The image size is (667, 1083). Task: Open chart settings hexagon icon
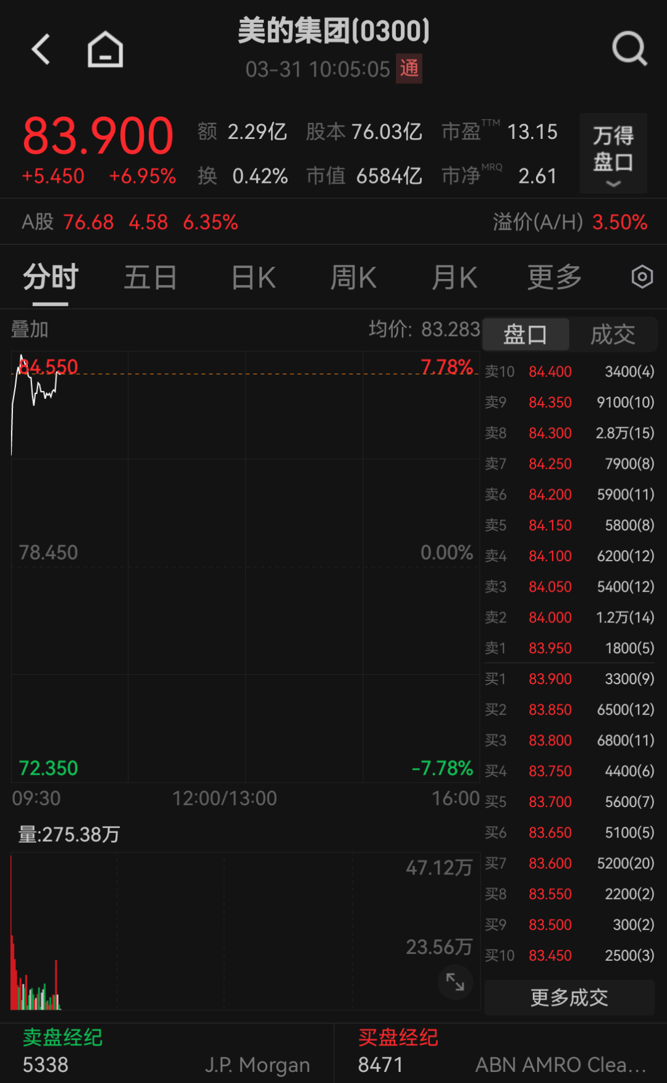[642, 277]
